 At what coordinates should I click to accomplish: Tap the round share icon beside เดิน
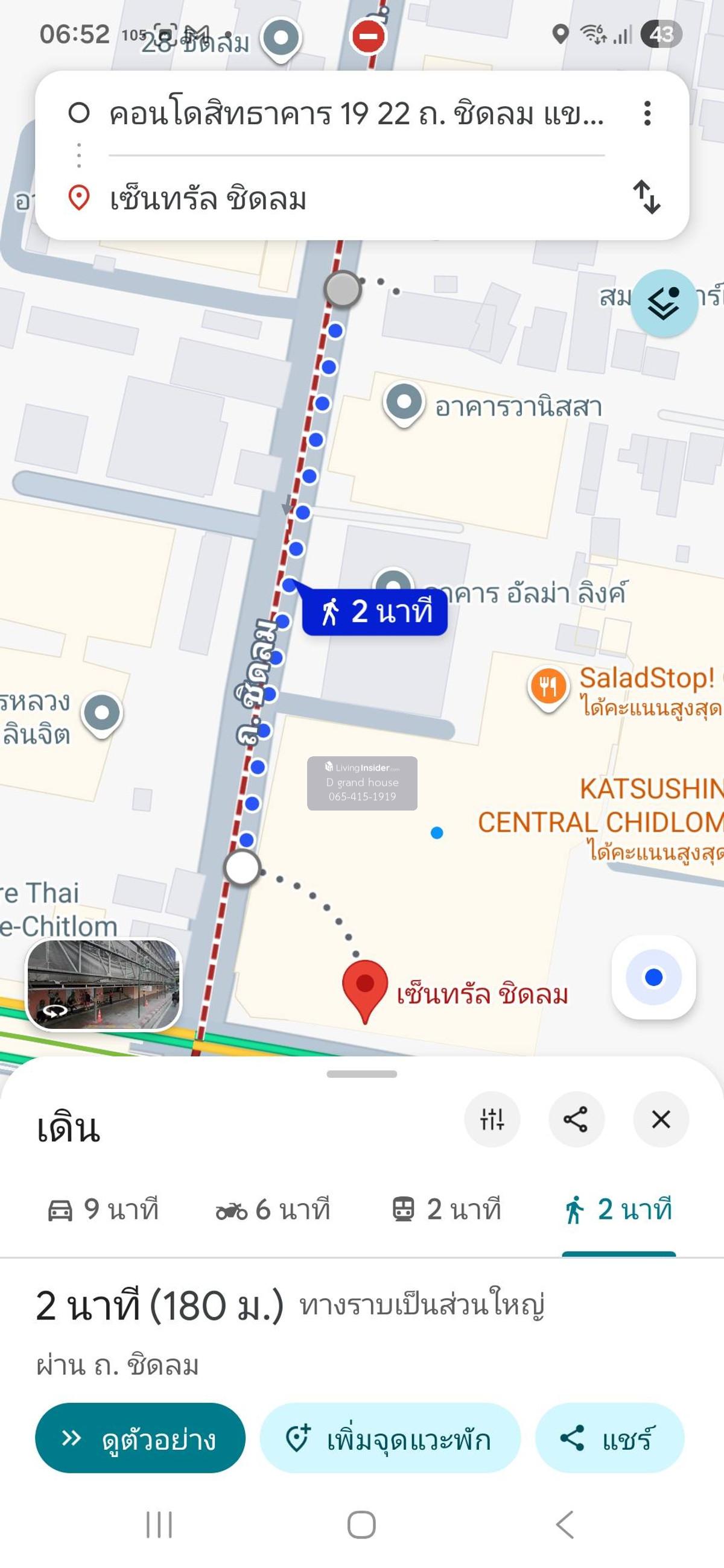[x=576, y=1119]
